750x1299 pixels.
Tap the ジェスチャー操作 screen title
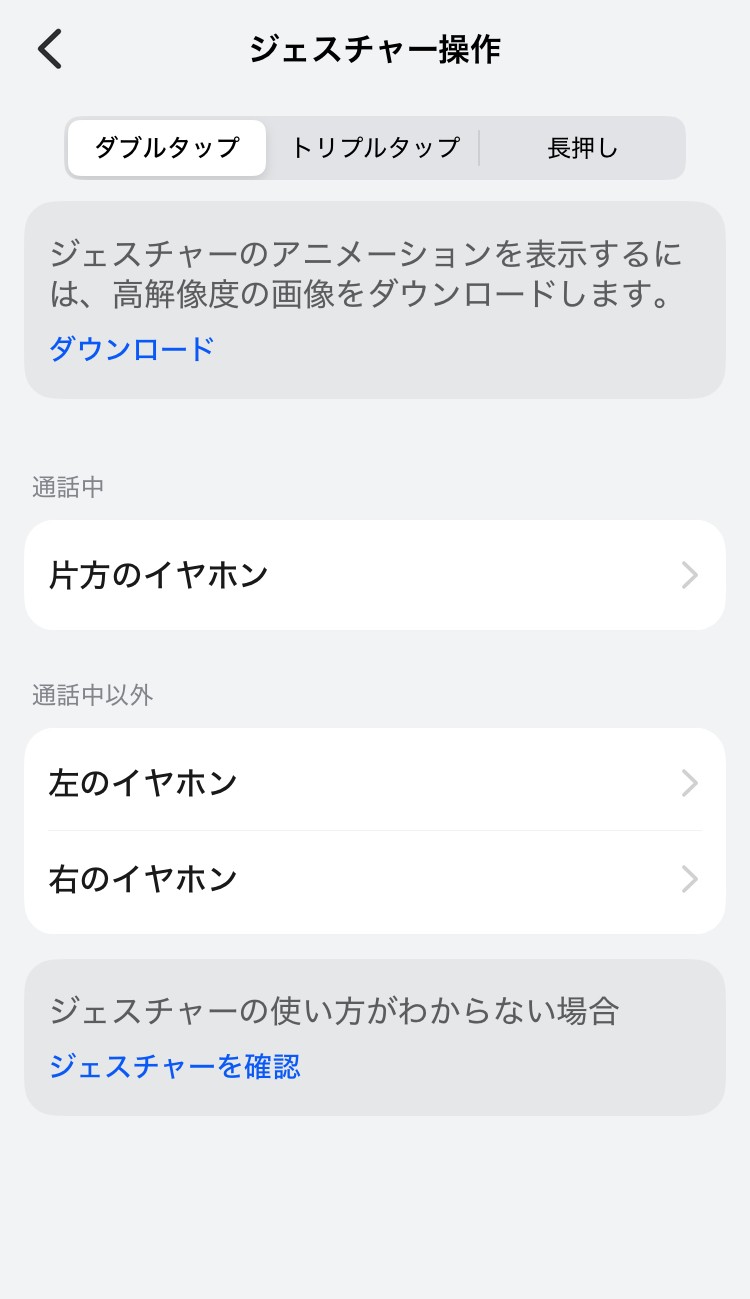[x=374, y=48]
